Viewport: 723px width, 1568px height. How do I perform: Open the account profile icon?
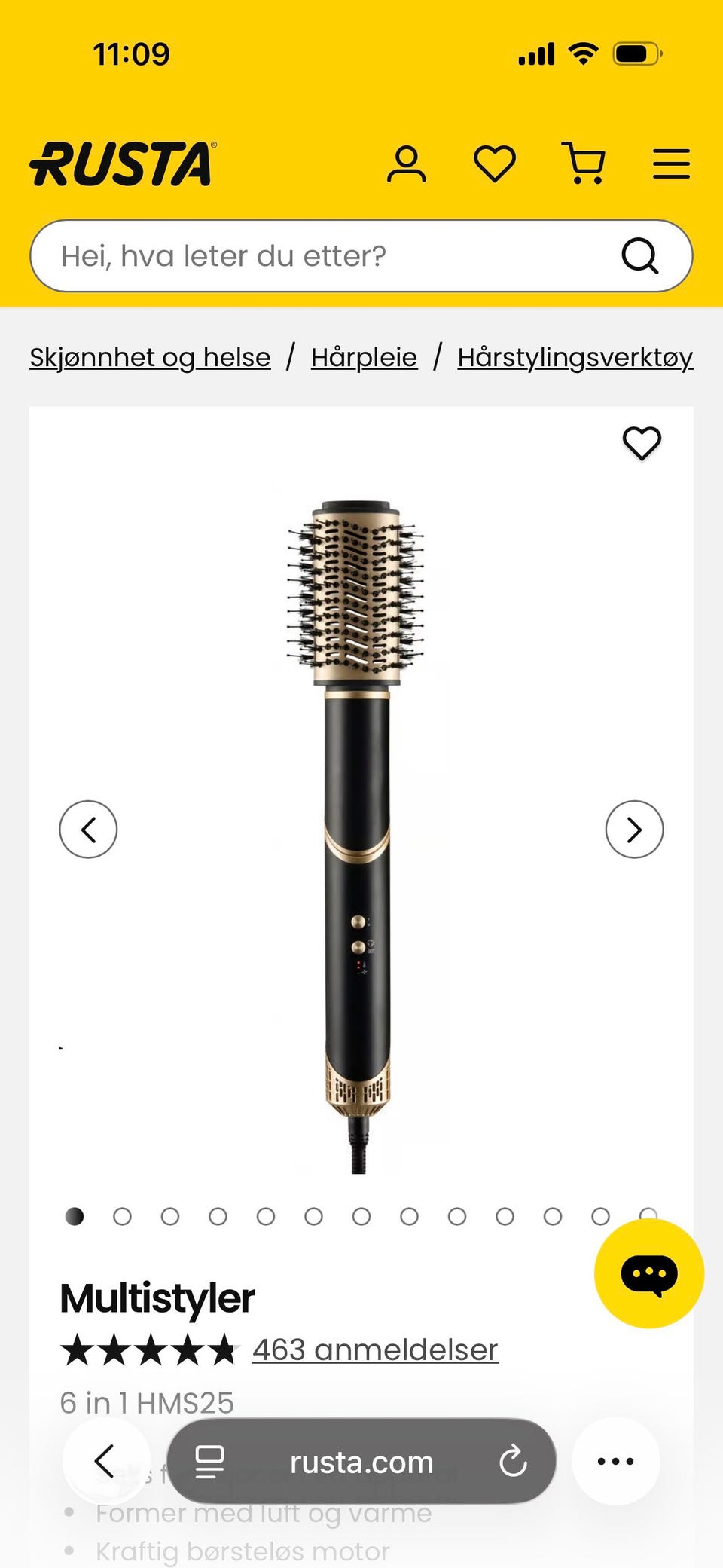[406, 164]
